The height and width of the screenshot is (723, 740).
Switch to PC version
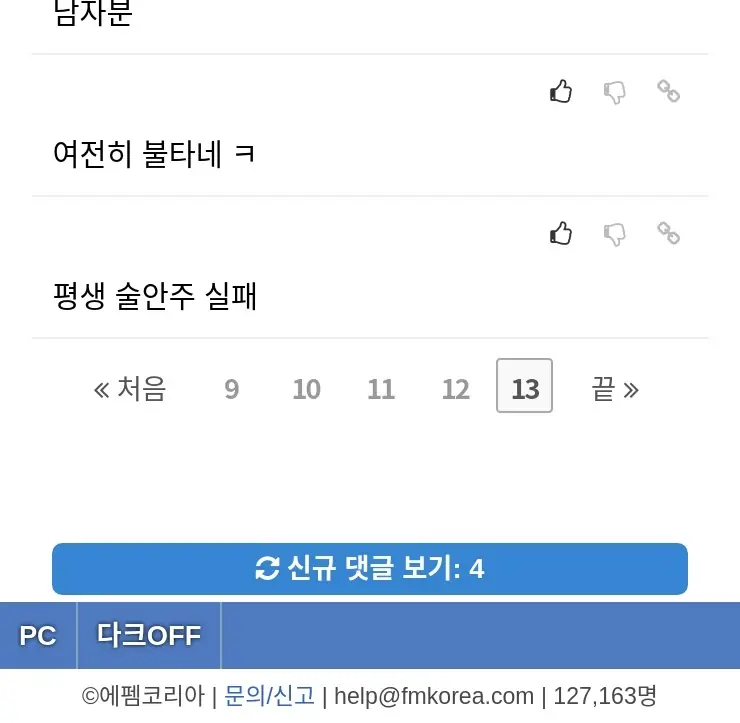click(x=38, y=636)
